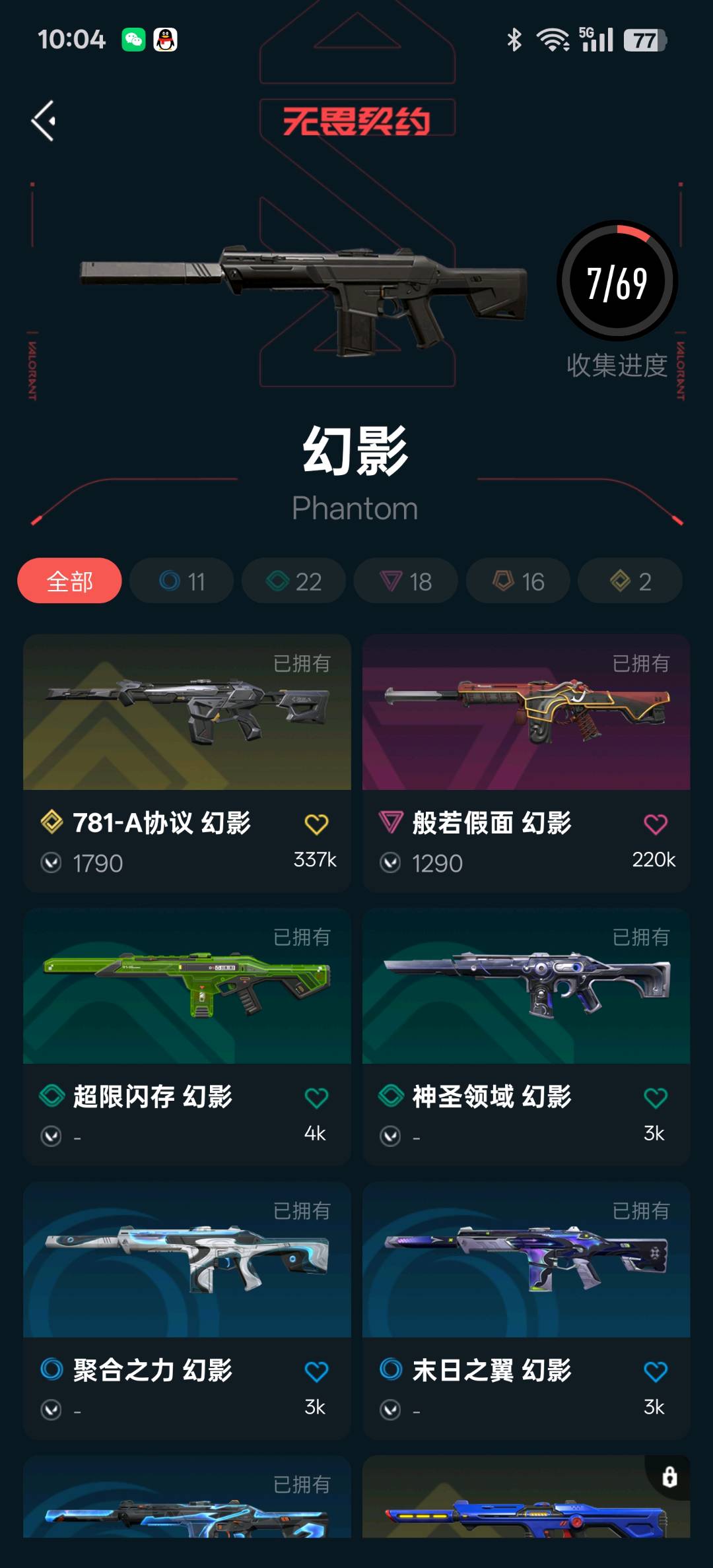Filter skins by the gold tier chip with 2
The image size is (713, 1568).
tap(630, 581)
